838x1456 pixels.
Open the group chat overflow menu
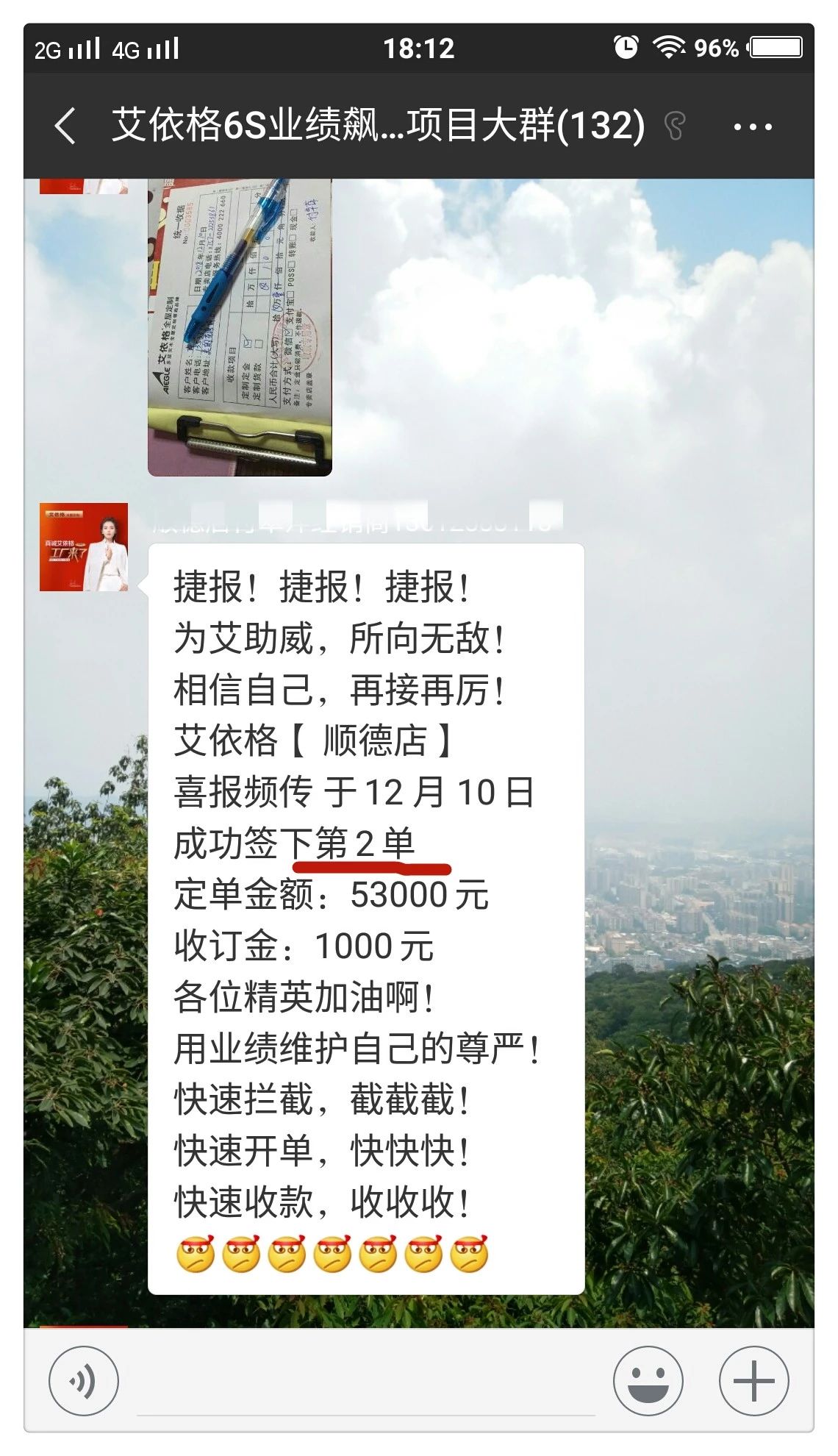coord(753,126)
